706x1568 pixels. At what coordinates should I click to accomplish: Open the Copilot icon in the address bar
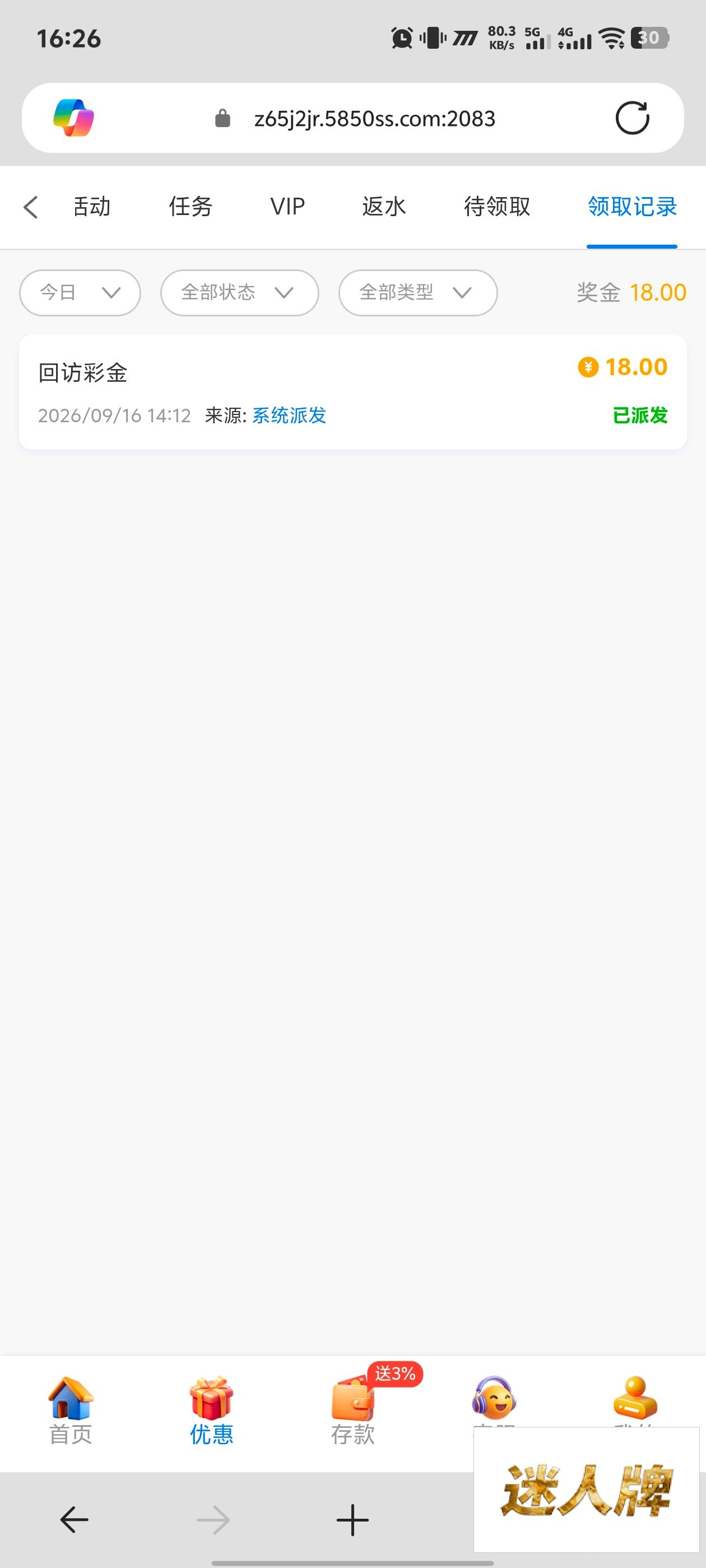tap(74, 118)
